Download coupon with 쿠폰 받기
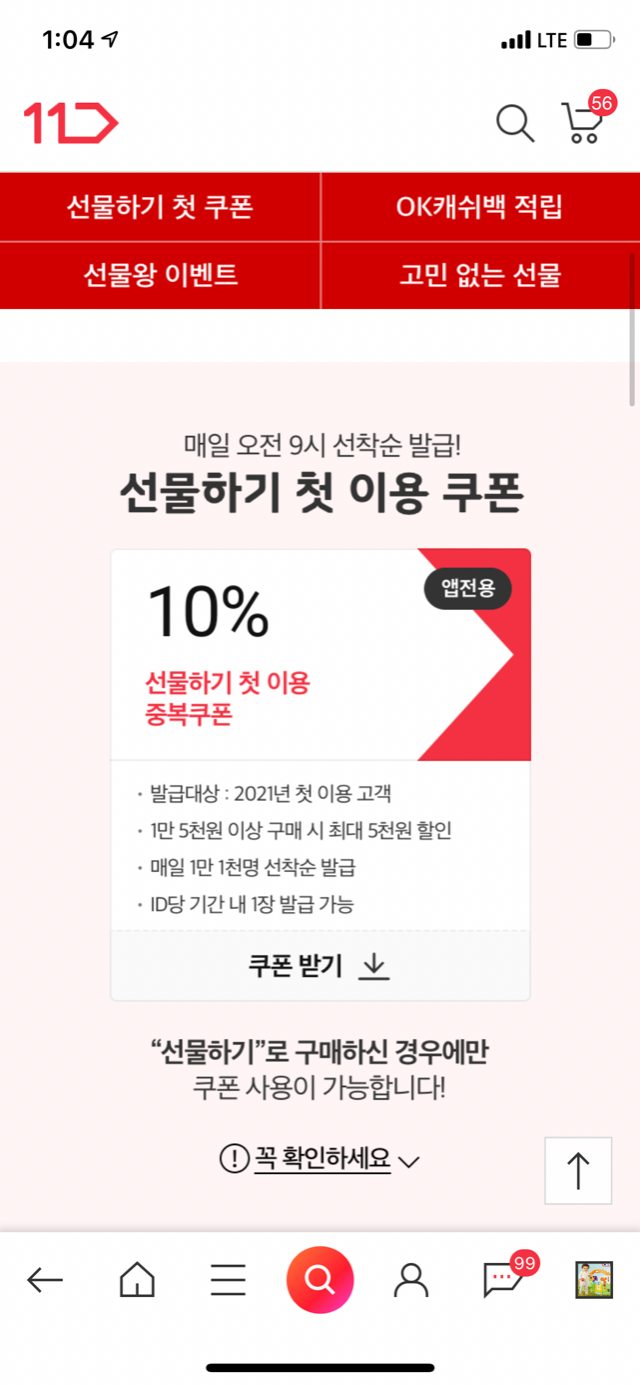The image size is (640, 1386). (x=319, y=966)
